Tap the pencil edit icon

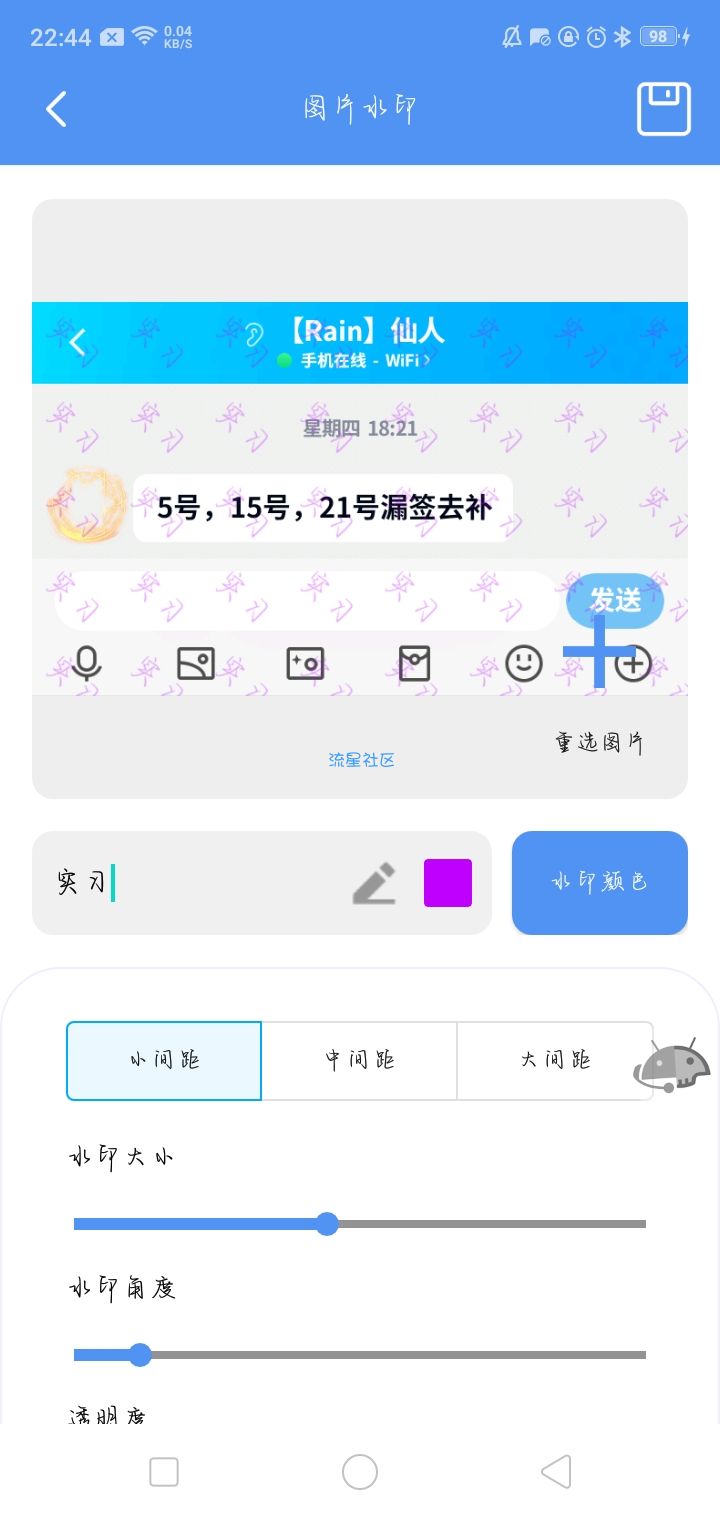375,883
